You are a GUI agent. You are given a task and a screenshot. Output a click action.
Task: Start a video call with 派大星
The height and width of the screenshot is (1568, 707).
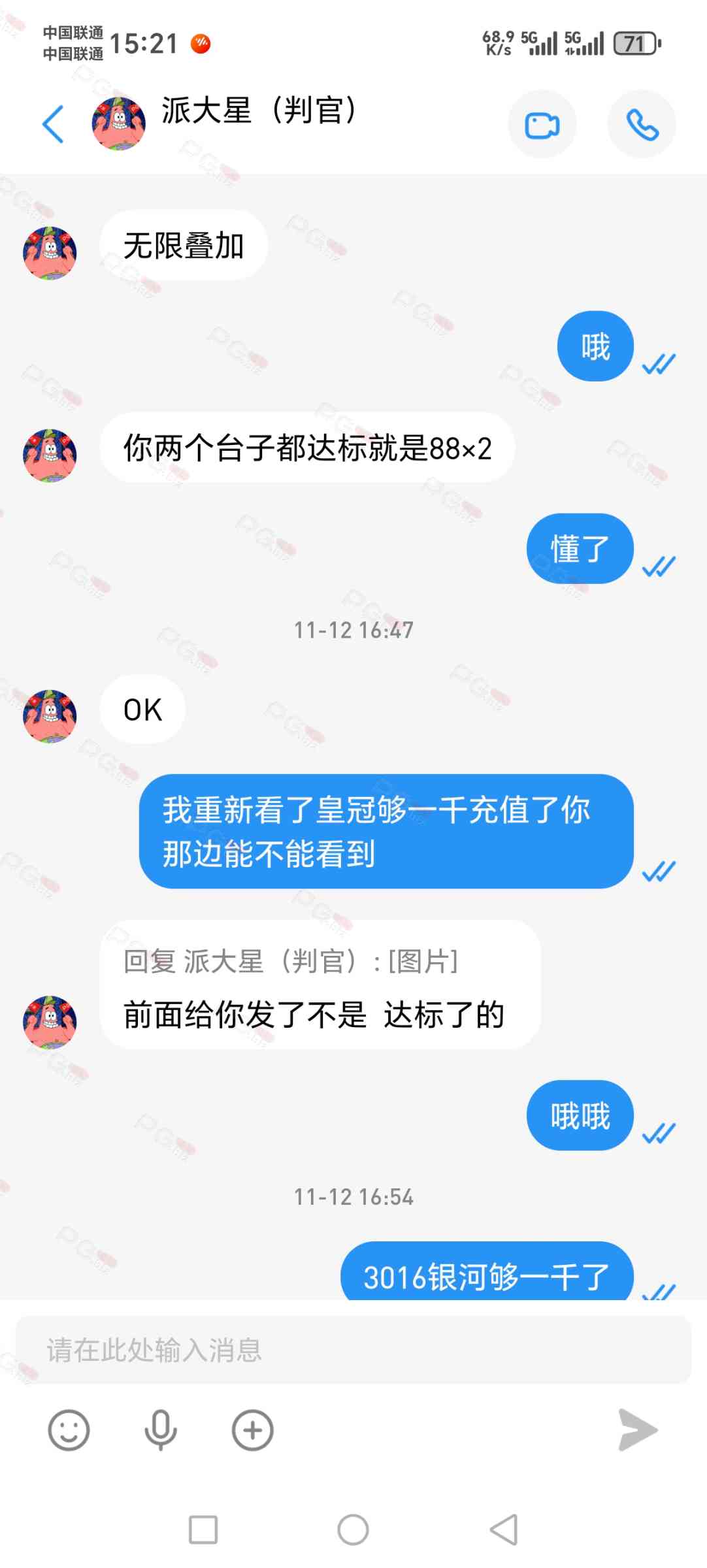542,125
